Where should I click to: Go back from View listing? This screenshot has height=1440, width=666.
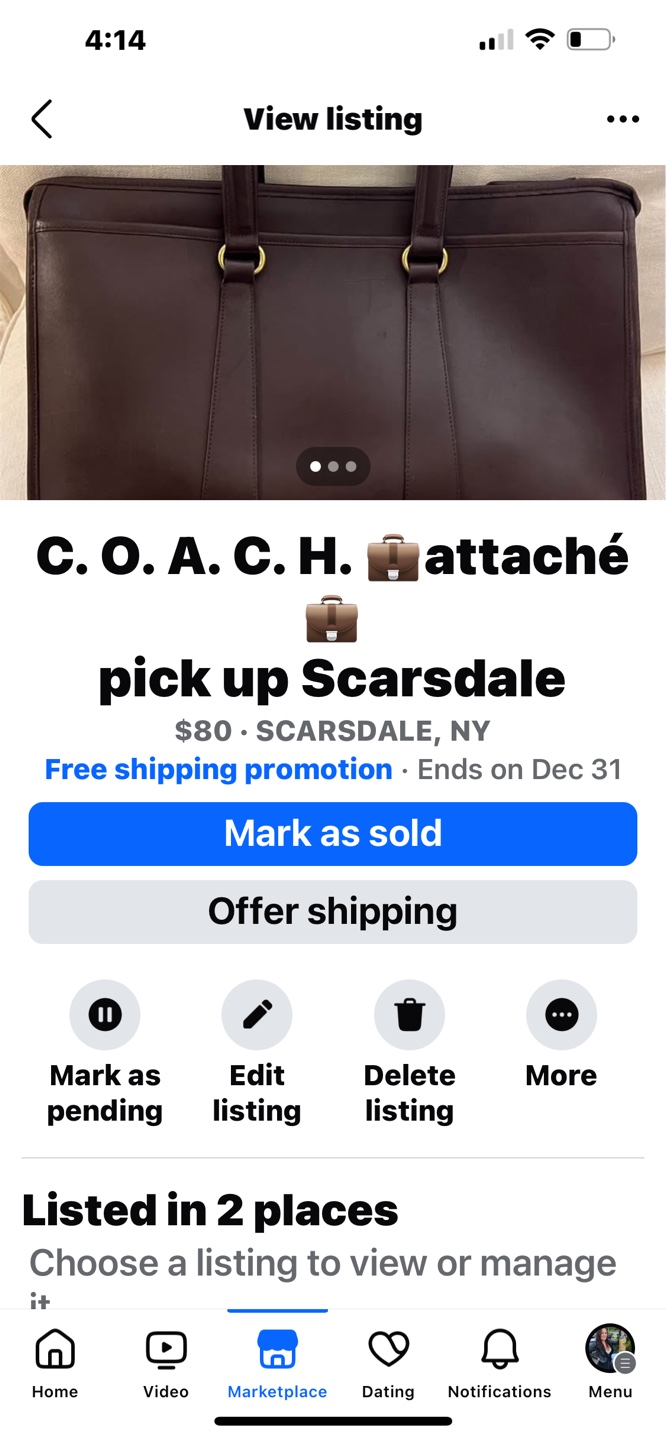point(41,119)
